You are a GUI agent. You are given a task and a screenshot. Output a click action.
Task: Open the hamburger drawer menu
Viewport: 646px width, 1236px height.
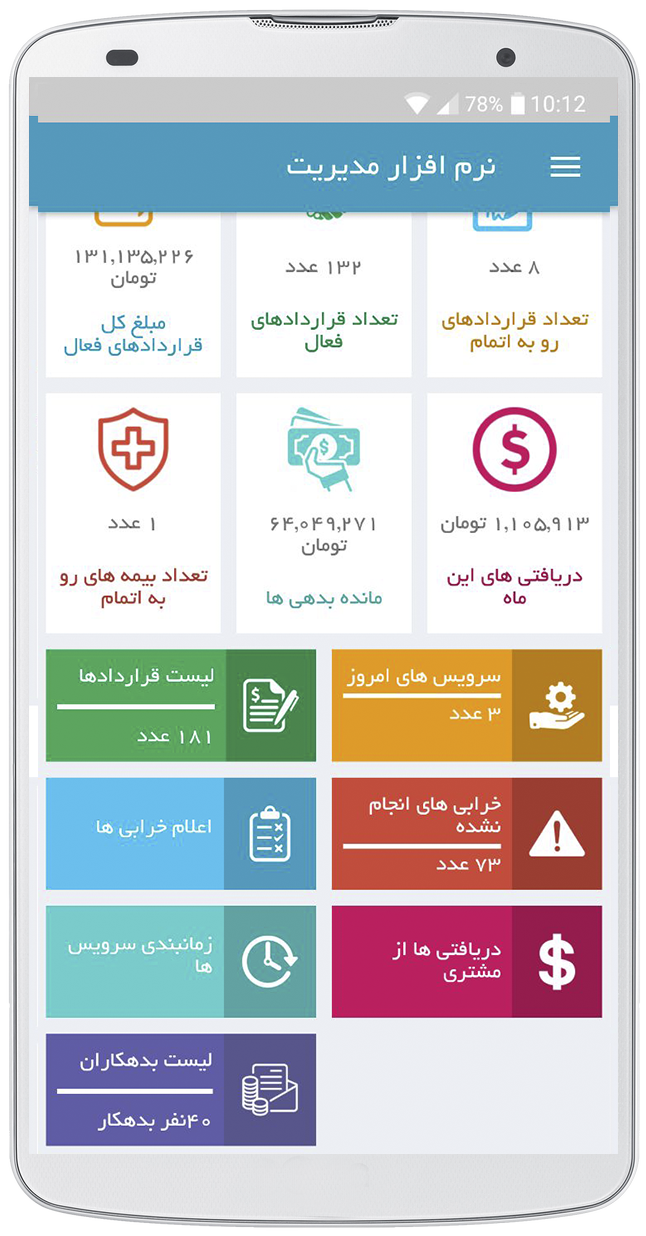pyautogui.click(x=565, y=167)
